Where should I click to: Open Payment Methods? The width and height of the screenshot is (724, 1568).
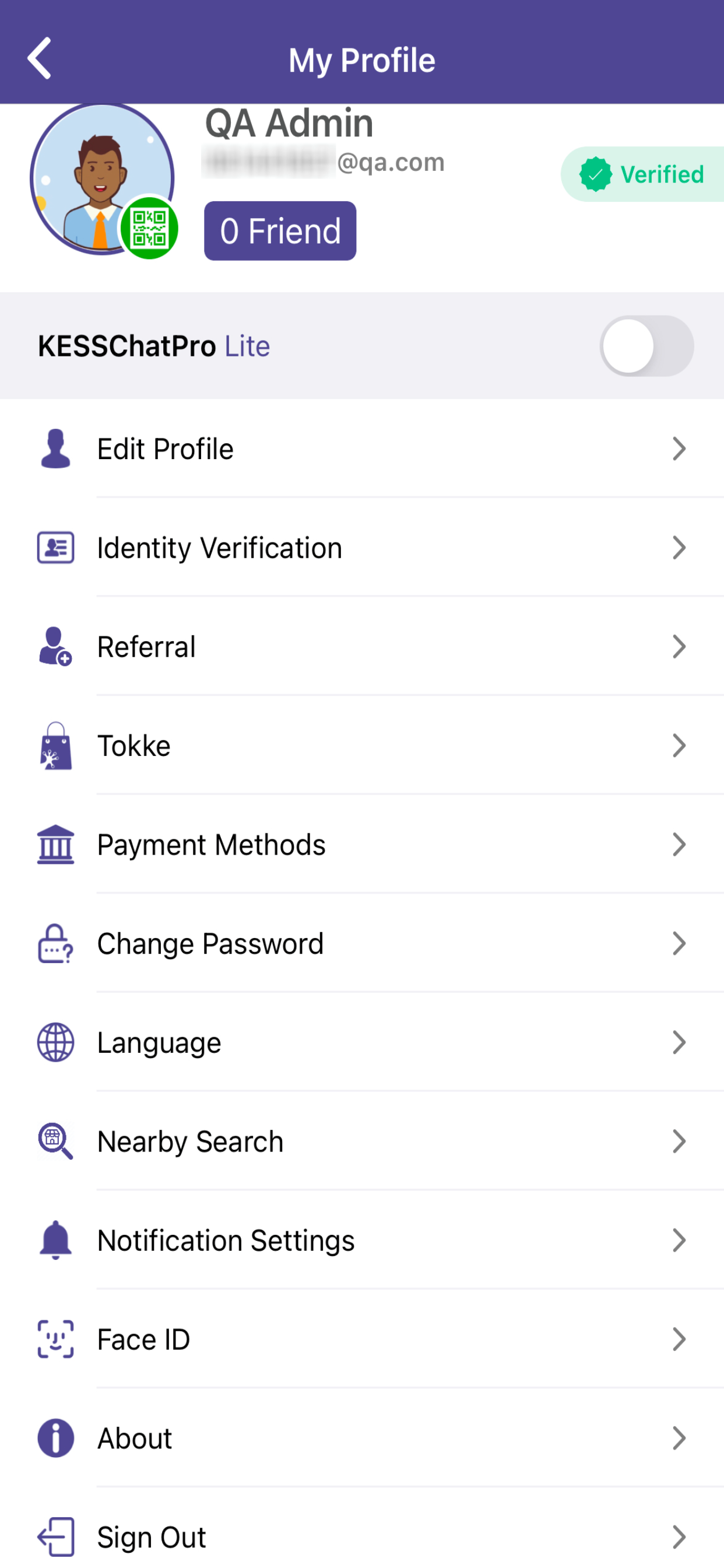click(362, 845)
